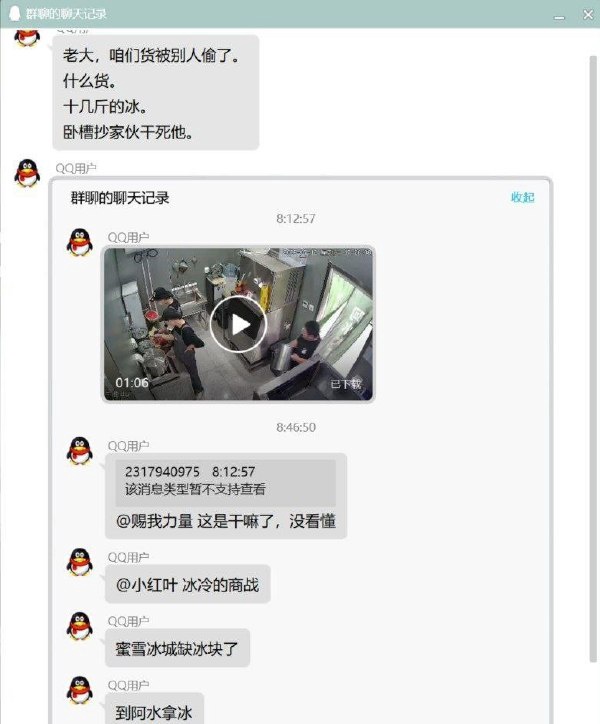Close the chat record window

[x=587, y=15]
